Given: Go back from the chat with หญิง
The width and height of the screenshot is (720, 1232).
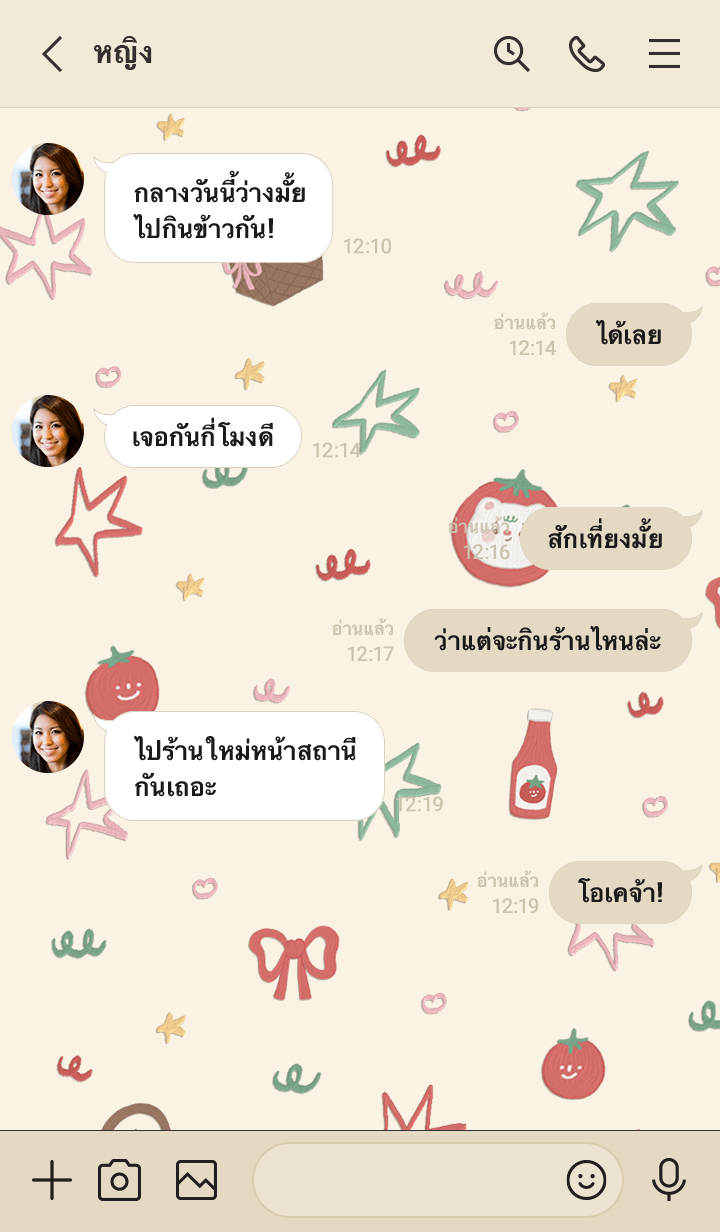Looking at the screenshot, I should click(52, 54).
